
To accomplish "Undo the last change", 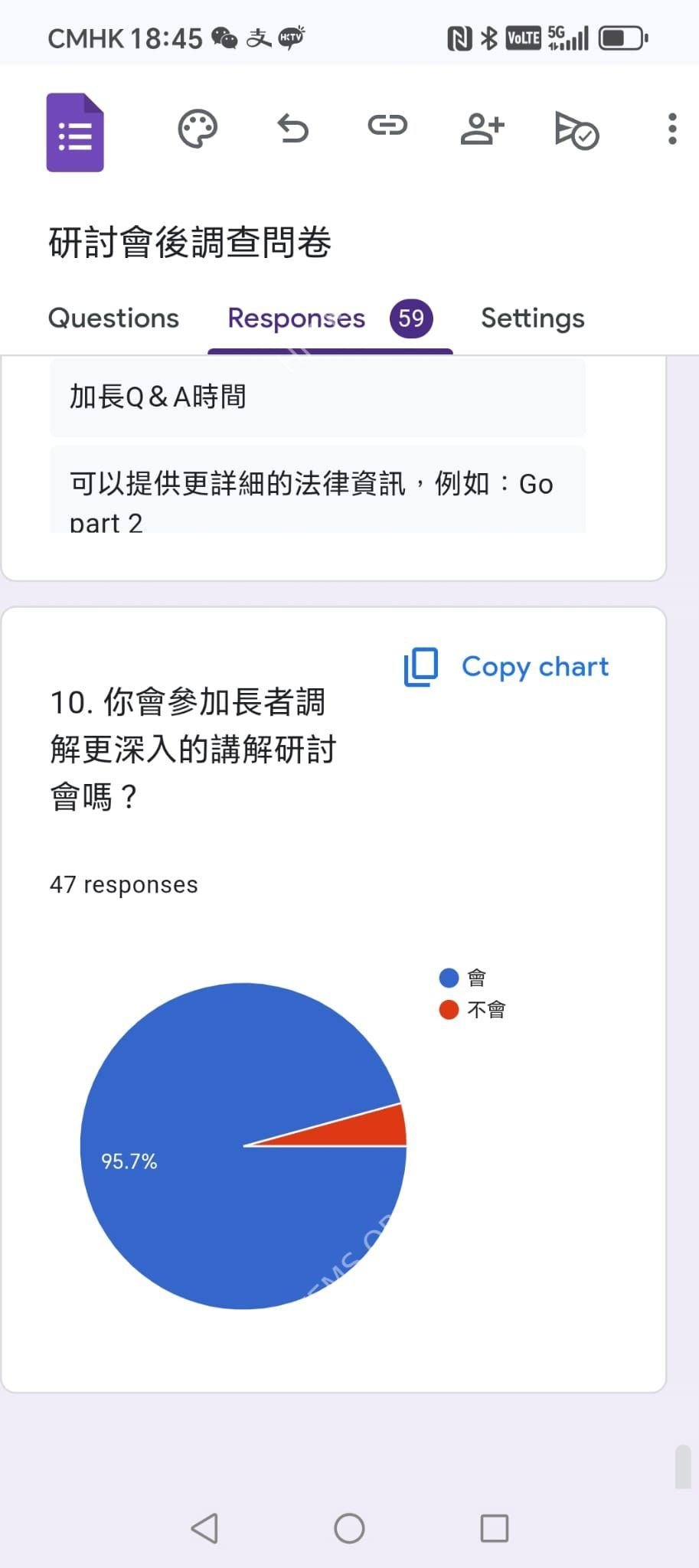I will [x=292, y=129].
